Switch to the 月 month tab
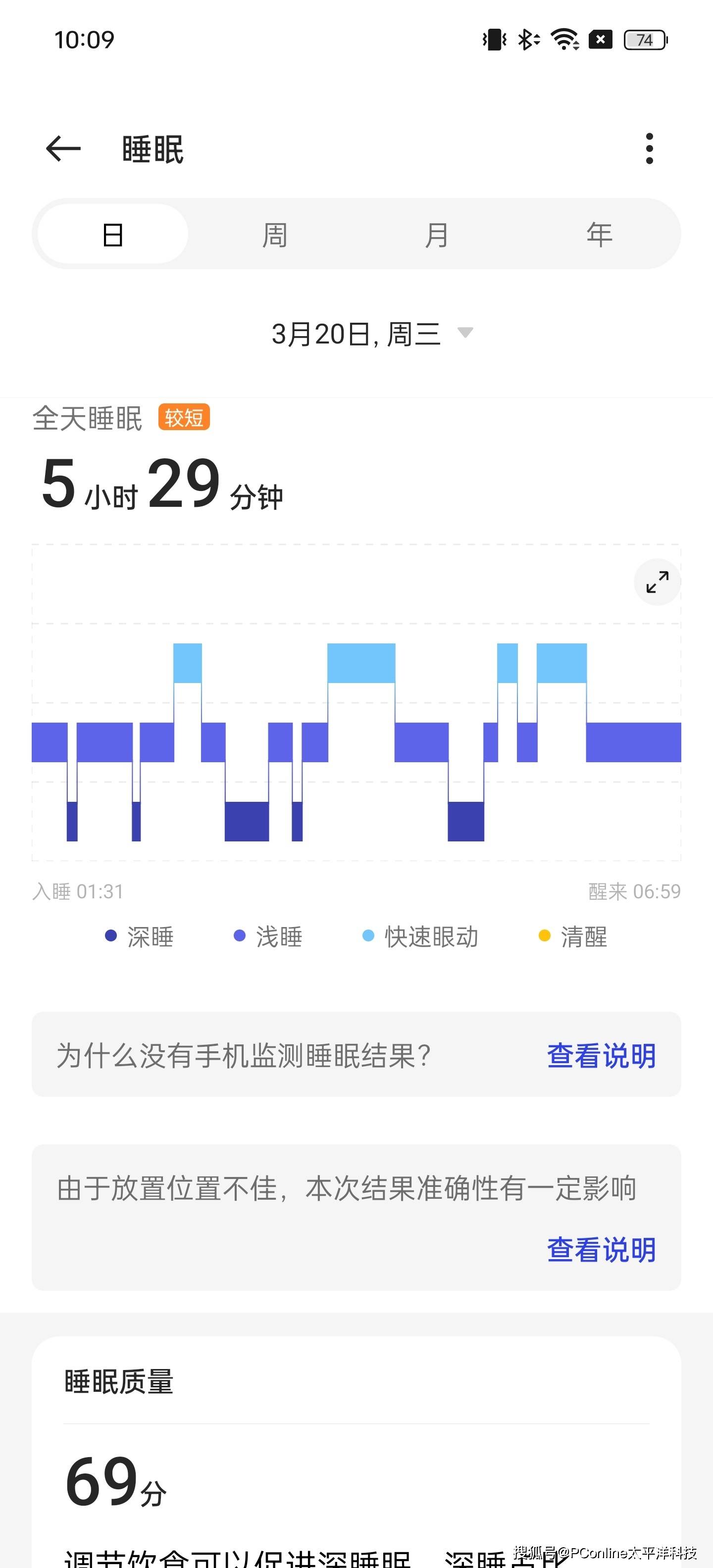 click(437, 234)
